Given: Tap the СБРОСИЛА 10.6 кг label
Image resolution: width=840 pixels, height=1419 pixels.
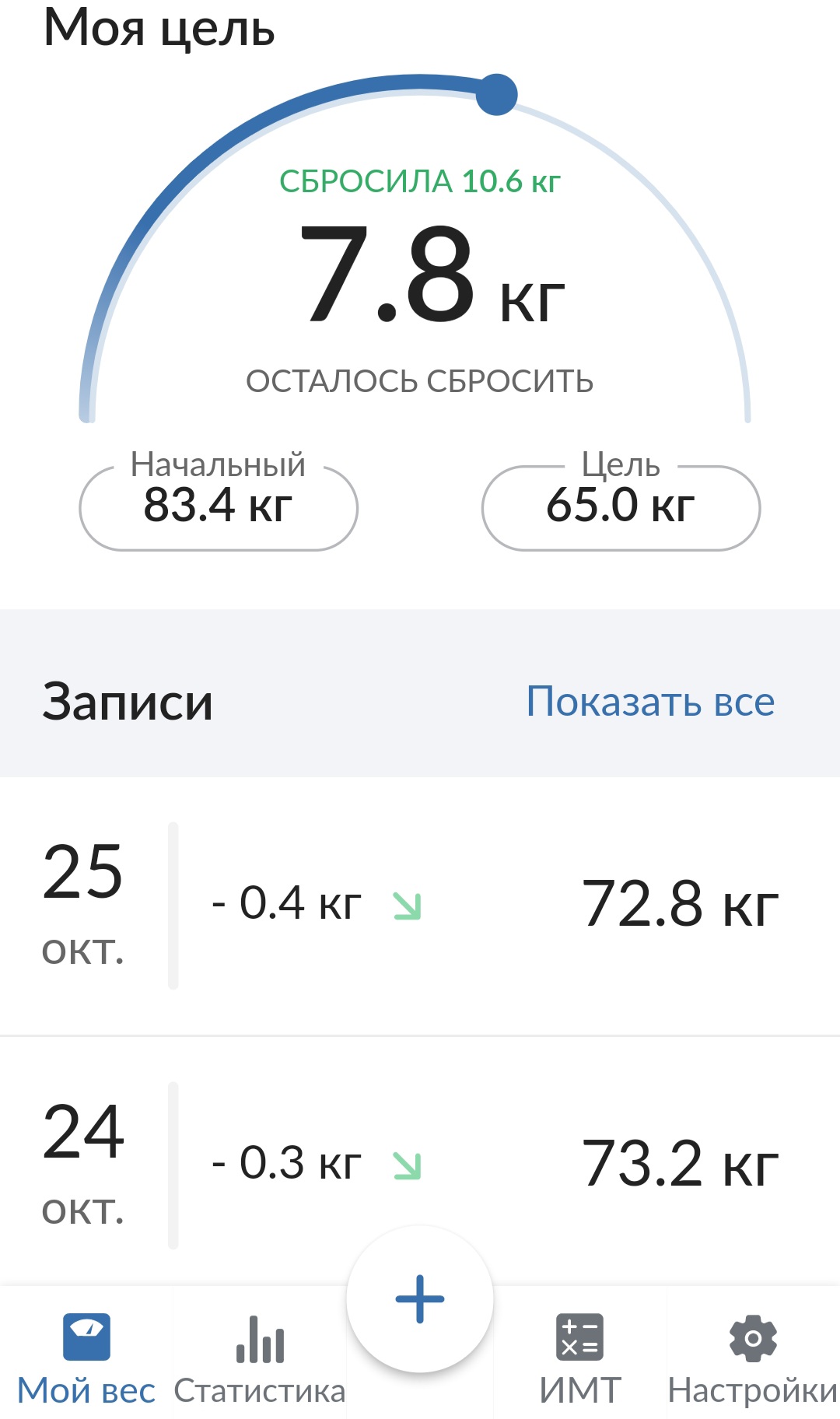Looking at the screenshot, I should click(420, 180).
